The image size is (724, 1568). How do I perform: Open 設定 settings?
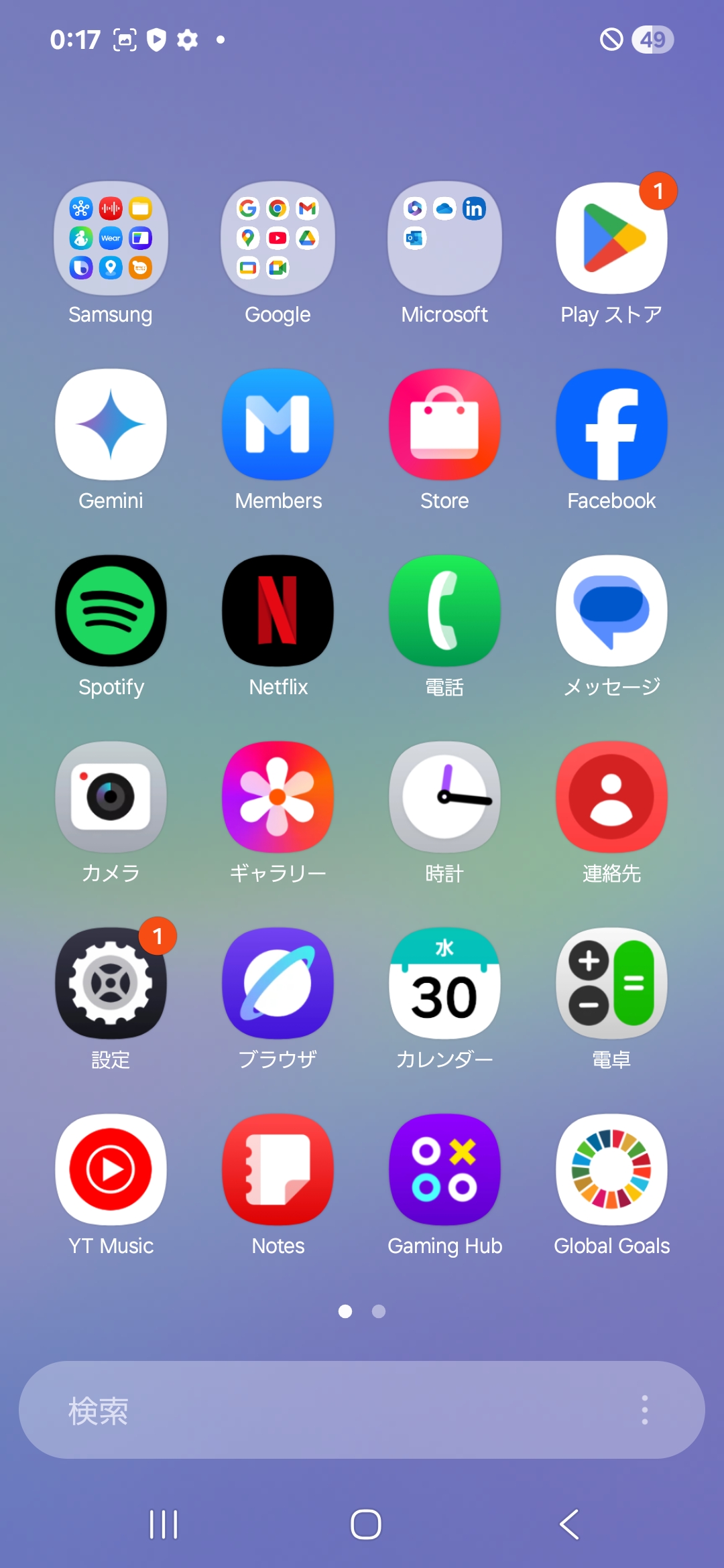tap(111, 984)
